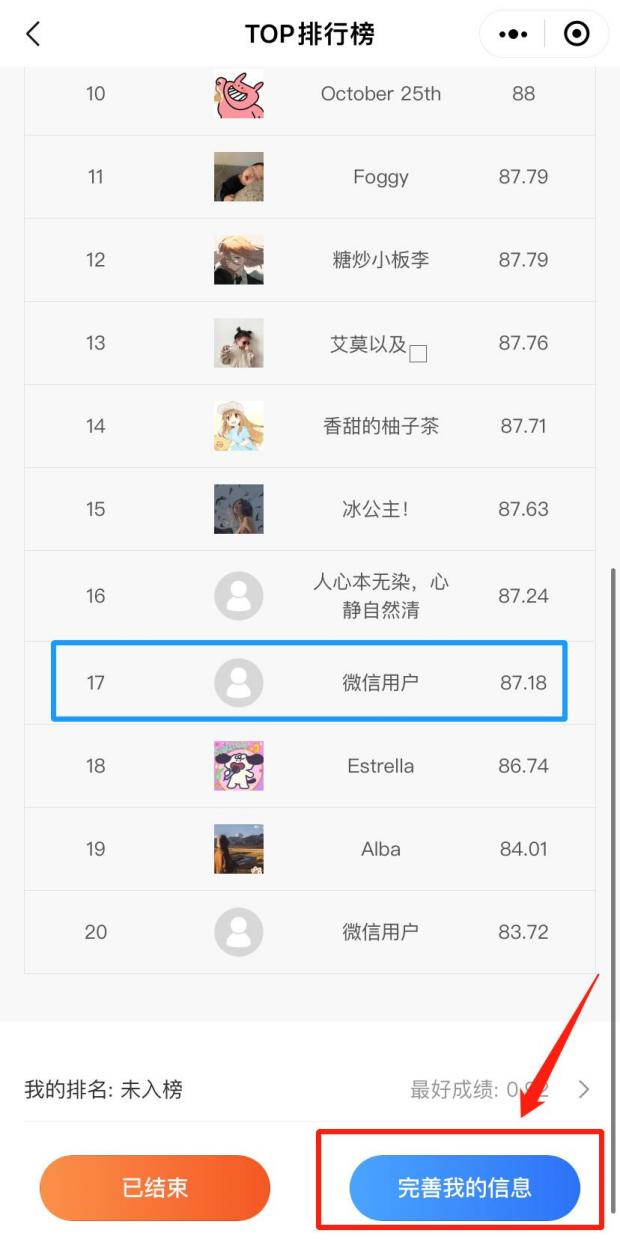This screenshot has height=1242, width=620.
Task: Expand my best score details chevron
Action: point(584,1089)
